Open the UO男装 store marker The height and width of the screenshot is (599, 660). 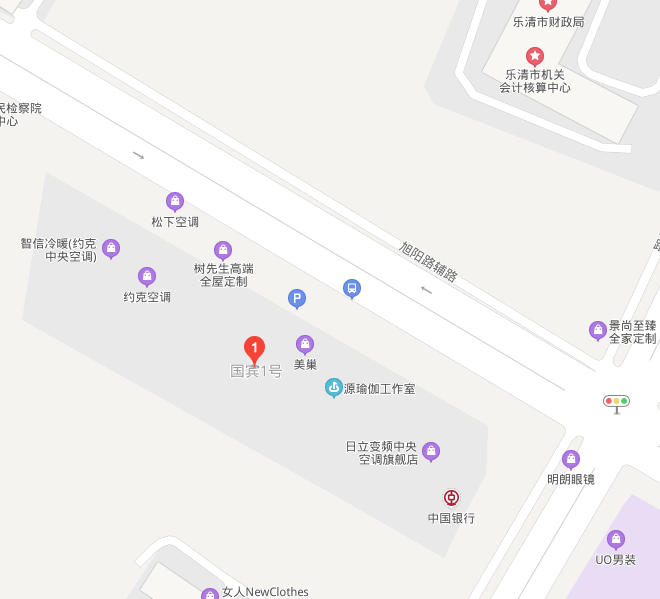click(x=616, y=540)
